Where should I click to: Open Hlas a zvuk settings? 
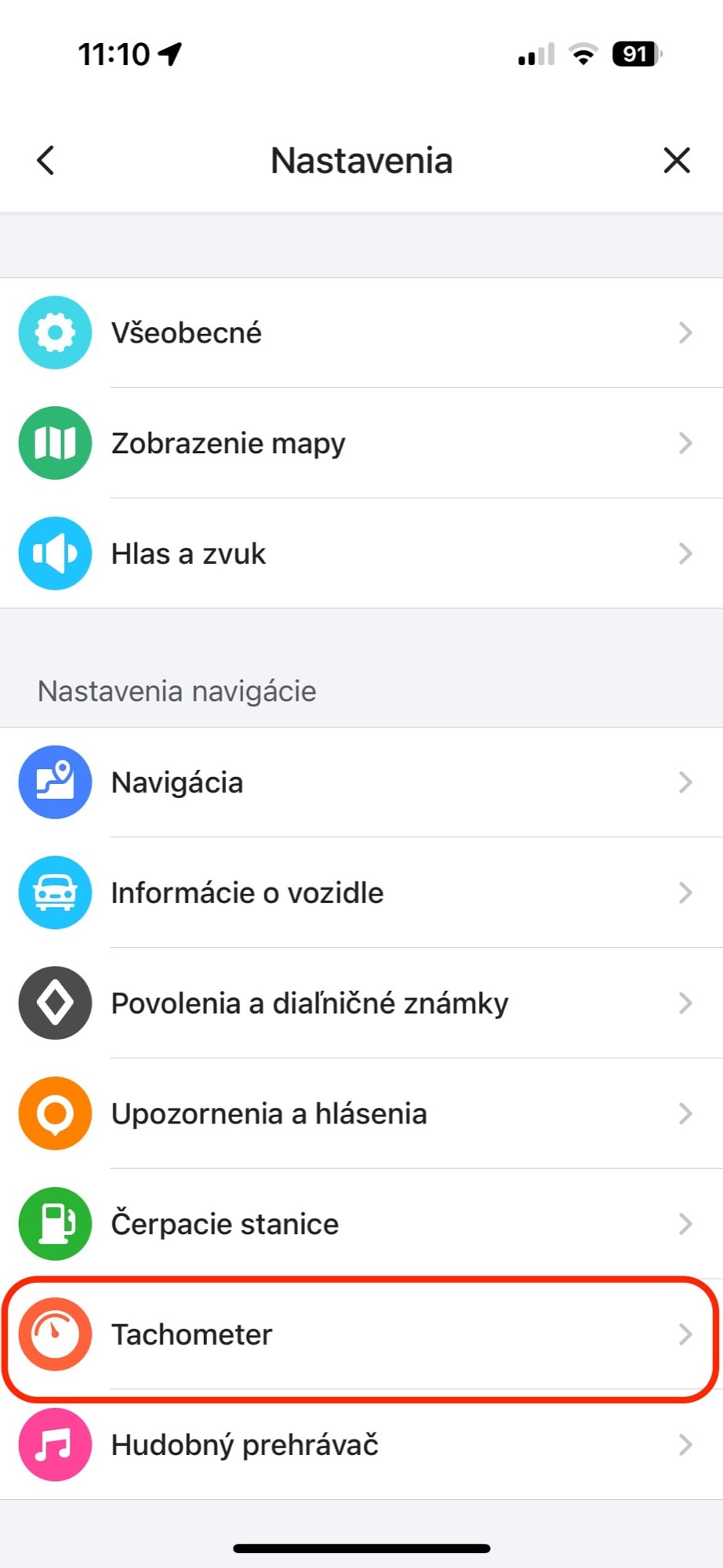coord(361,554)
